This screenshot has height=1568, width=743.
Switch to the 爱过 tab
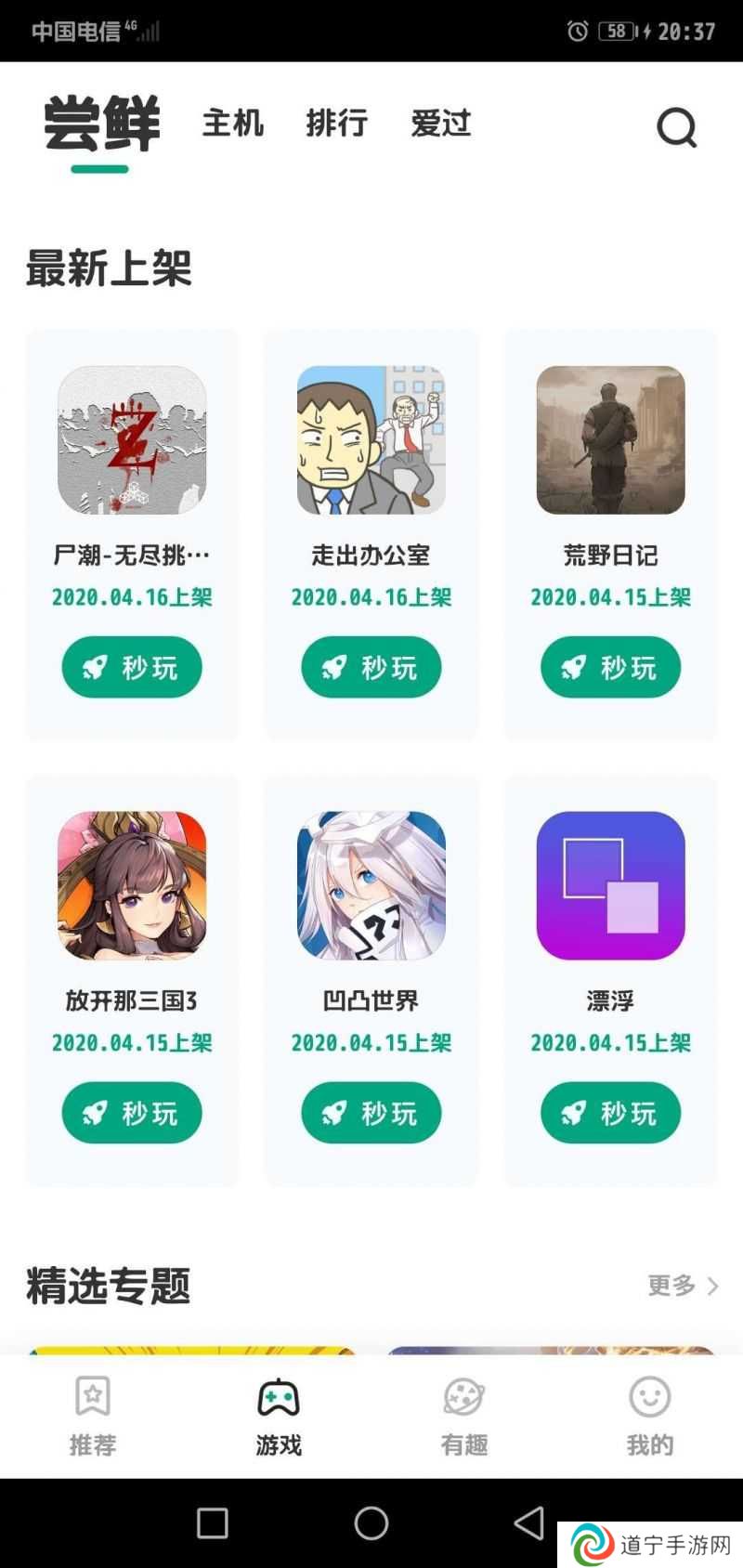[x=441, y=124]
